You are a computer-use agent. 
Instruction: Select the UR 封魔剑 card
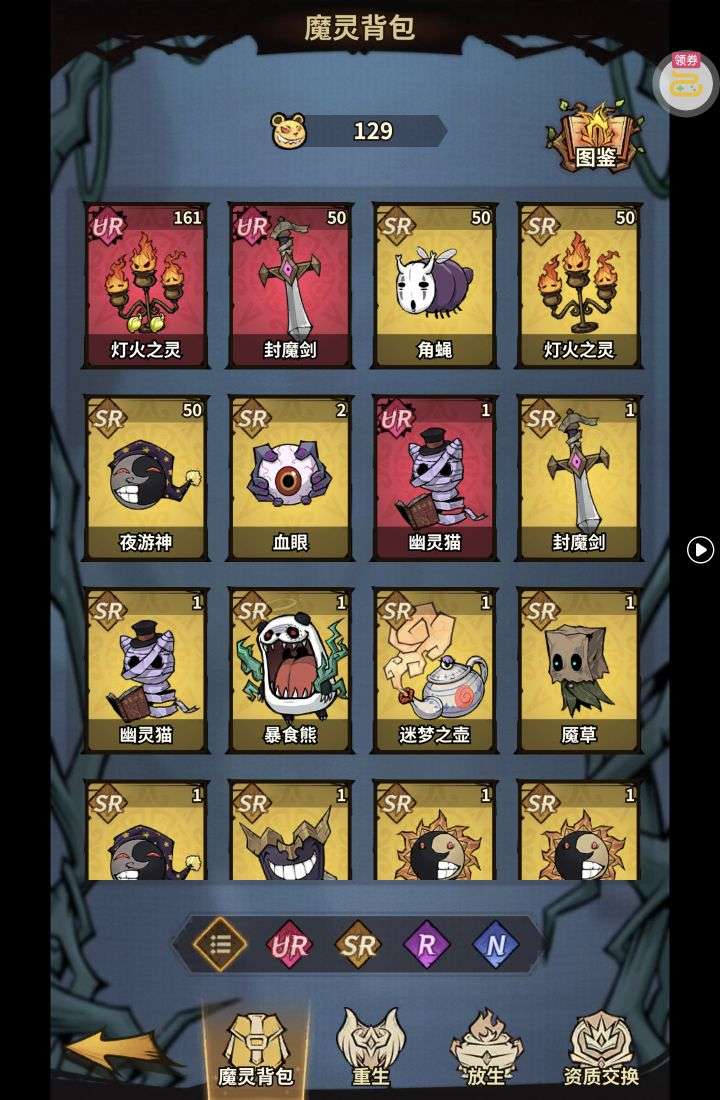coord(290,285)
